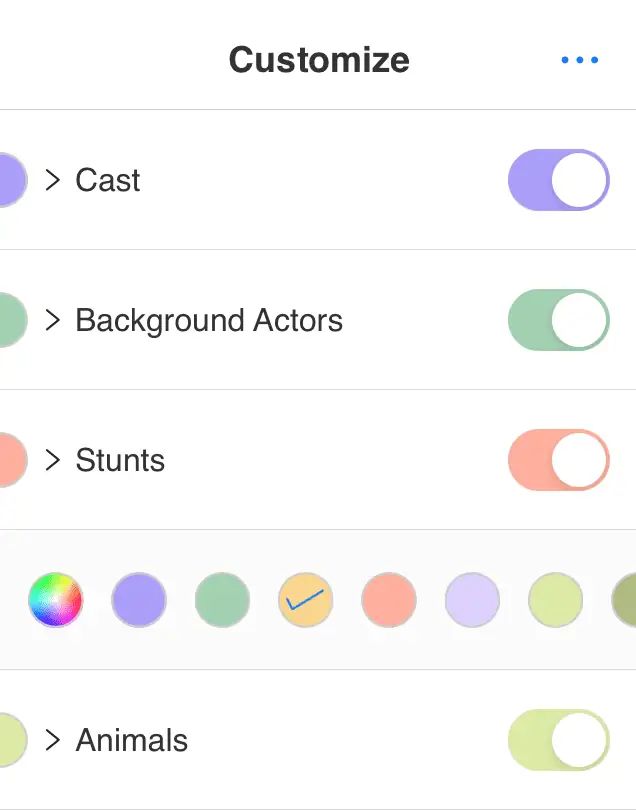Open the three-dot more options menu
The image size is (636, 810).
[x=580, y=61]
